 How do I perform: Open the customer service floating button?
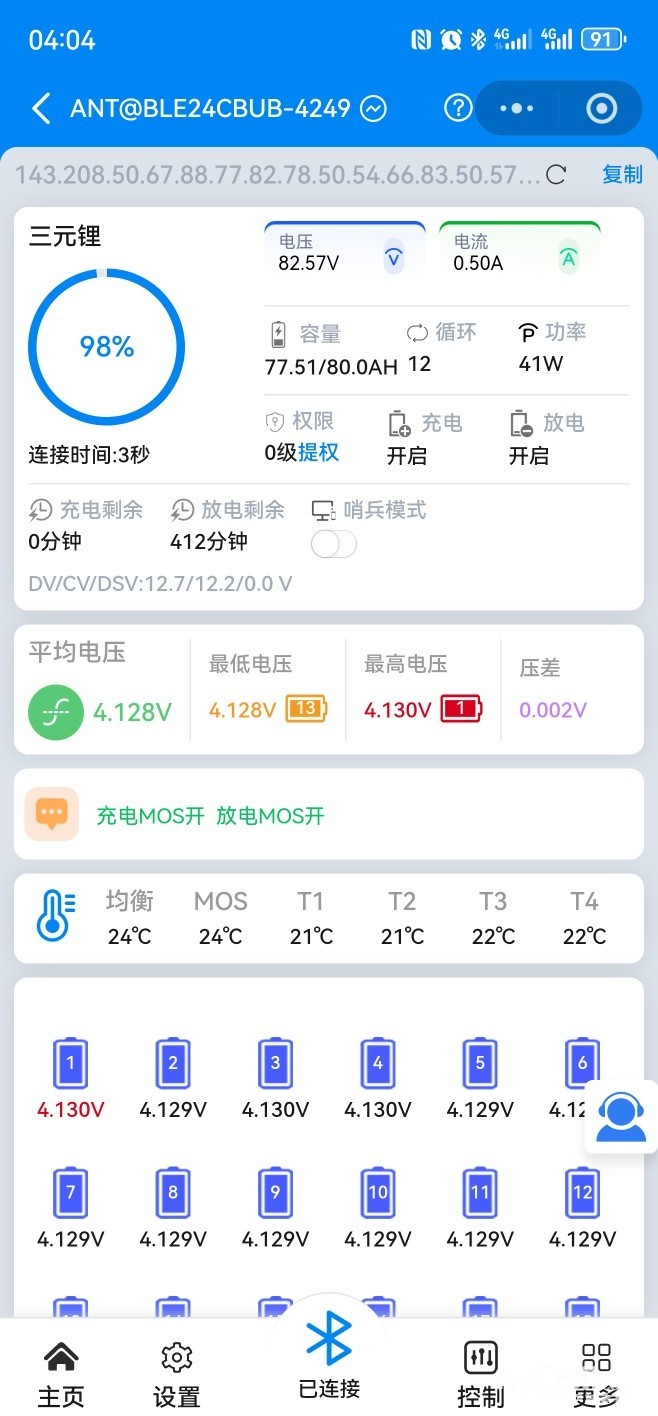[x=620, y=1117]
